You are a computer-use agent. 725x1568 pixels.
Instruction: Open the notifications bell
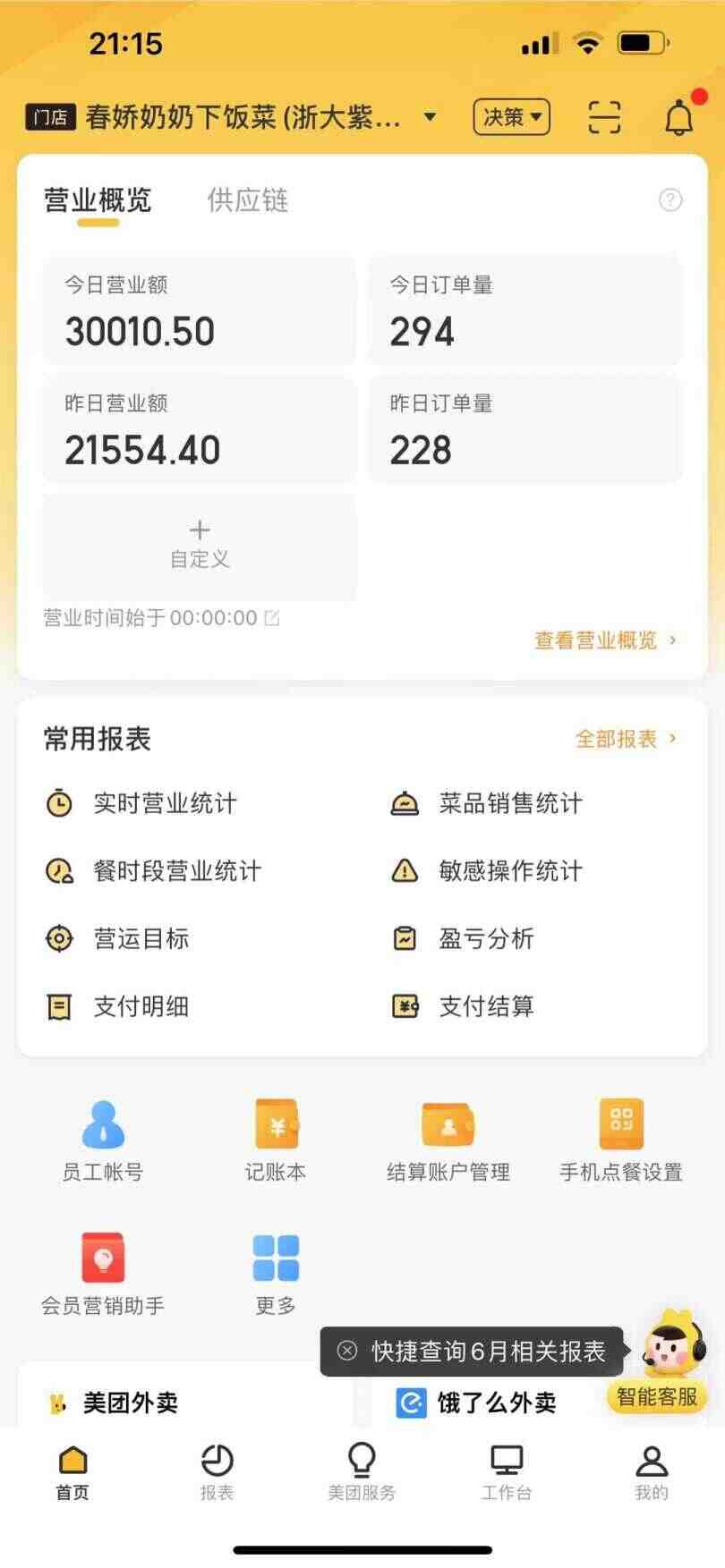coord(679,117)
